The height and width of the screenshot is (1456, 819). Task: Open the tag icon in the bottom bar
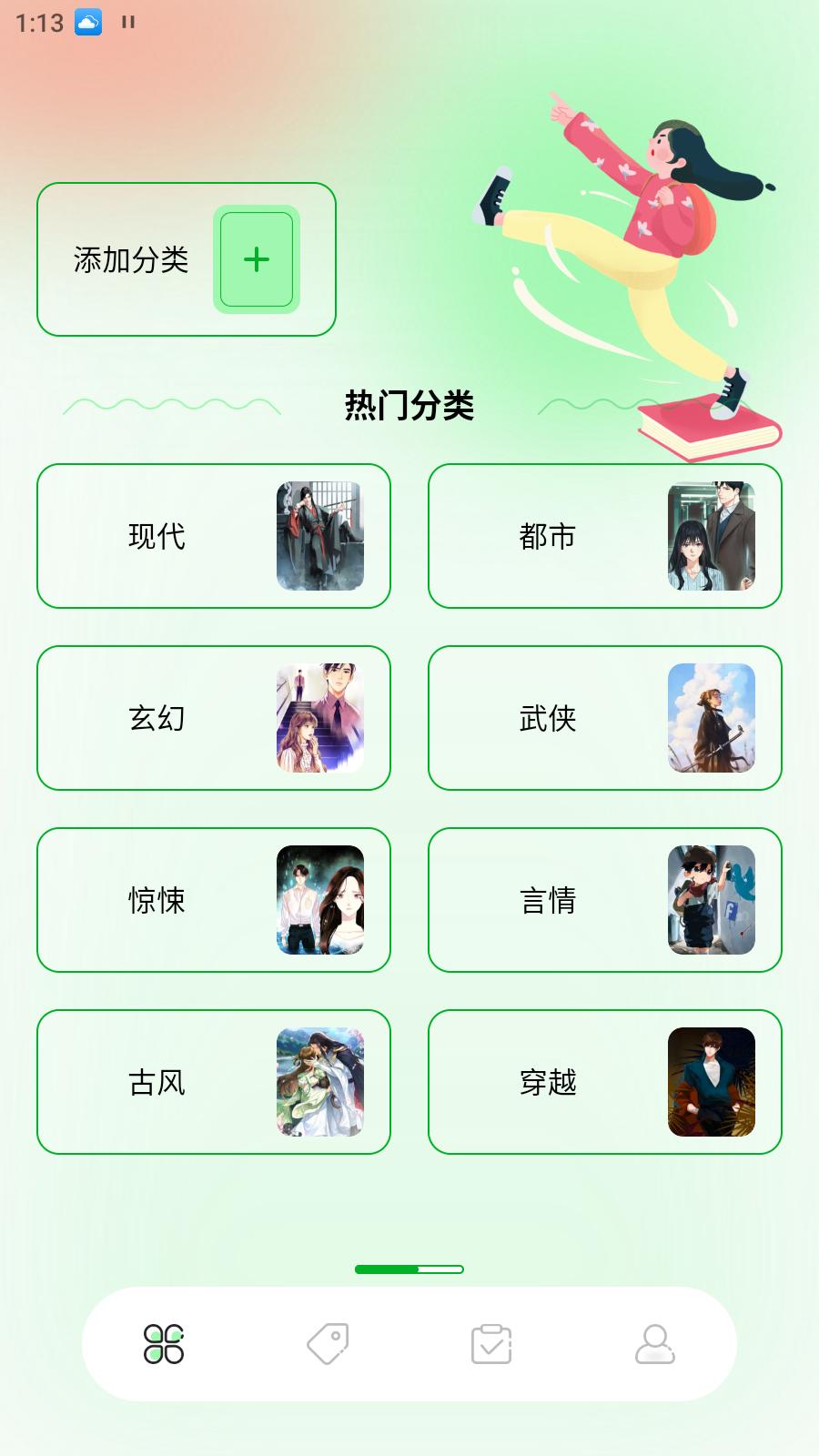tap(327, 1346)
